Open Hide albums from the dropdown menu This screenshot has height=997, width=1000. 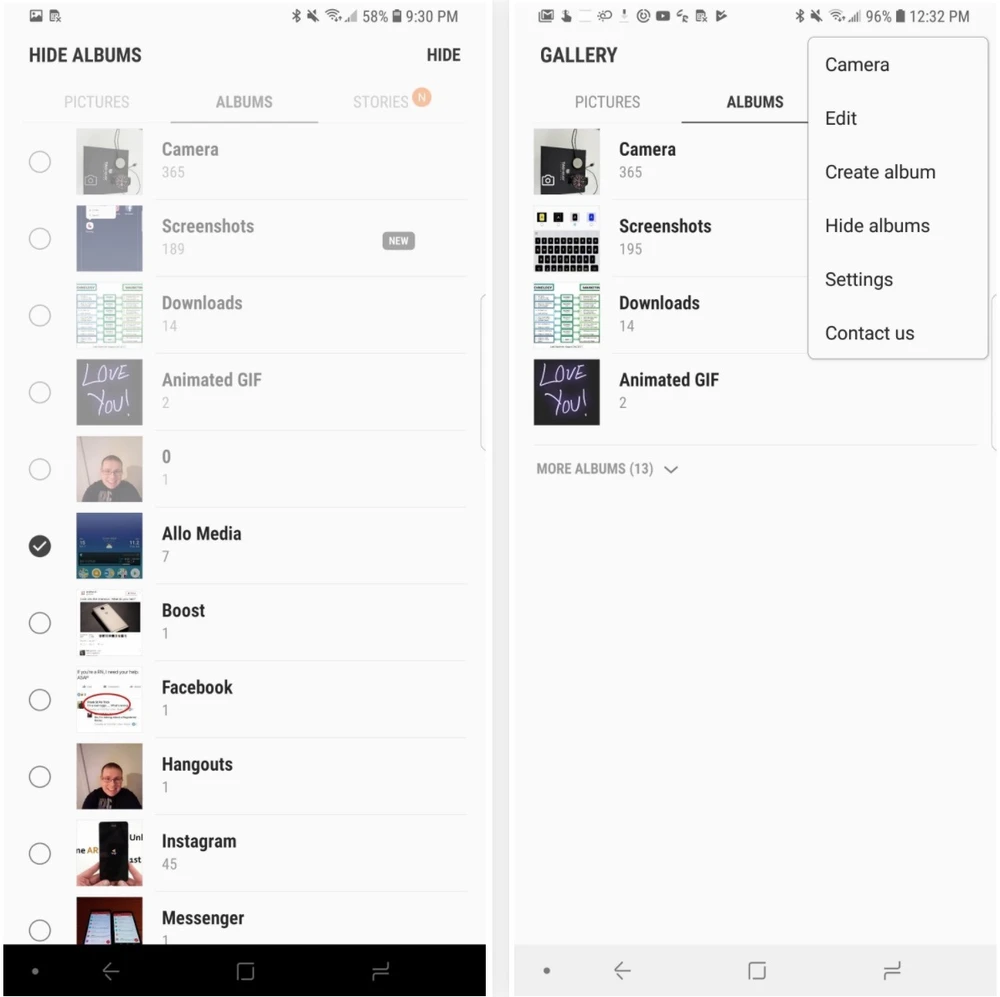877,226
